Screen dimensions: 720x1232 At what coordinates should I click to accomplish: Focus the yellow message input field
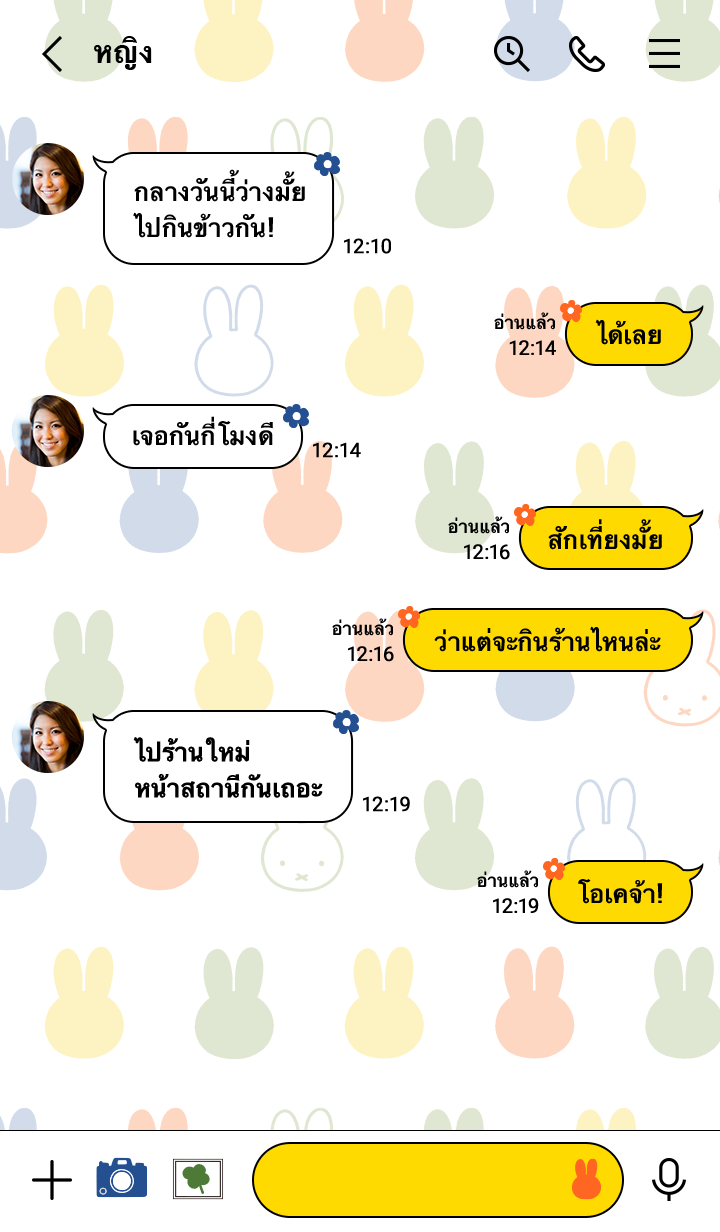(410, 1180)
